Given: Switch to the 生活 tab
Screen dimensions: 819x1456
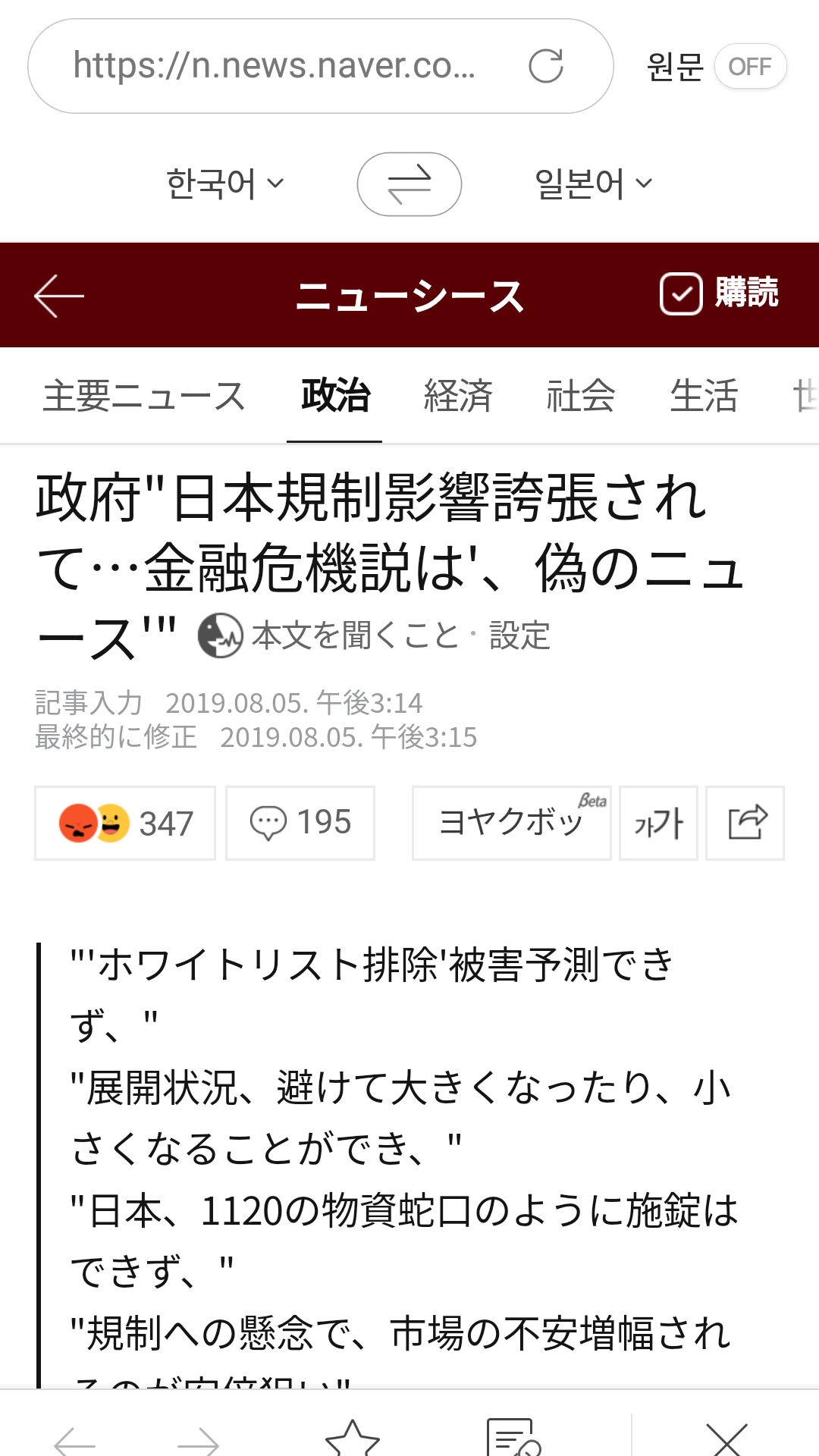Looking at the screenshot, I should [x=704, y=396].
